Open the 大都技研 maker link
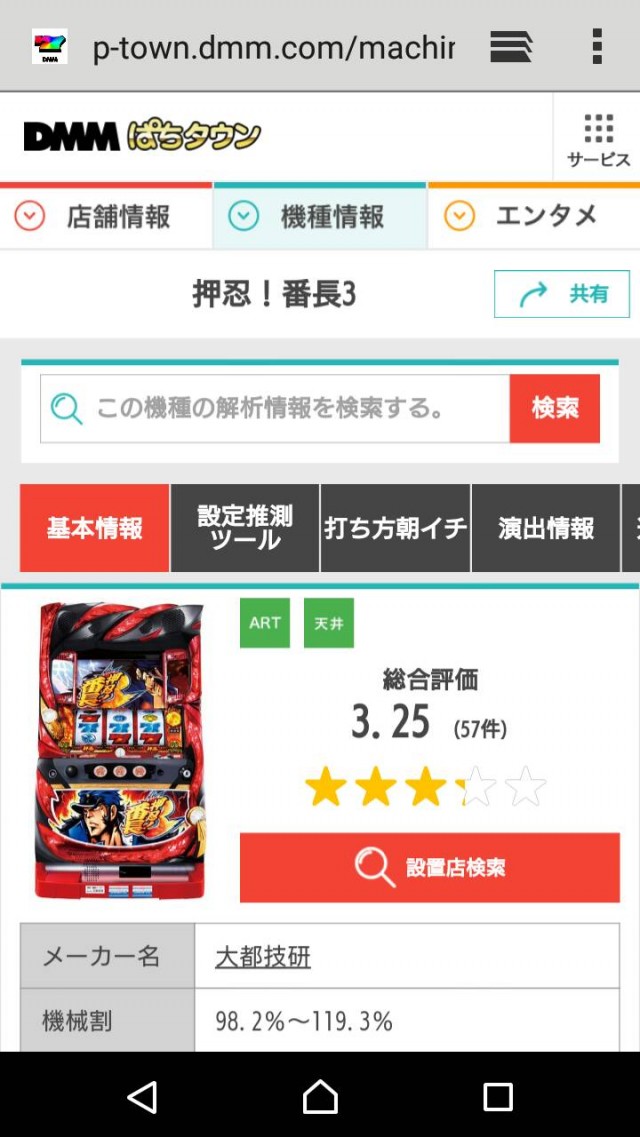 pyautogui.click(x=263, y=957)
